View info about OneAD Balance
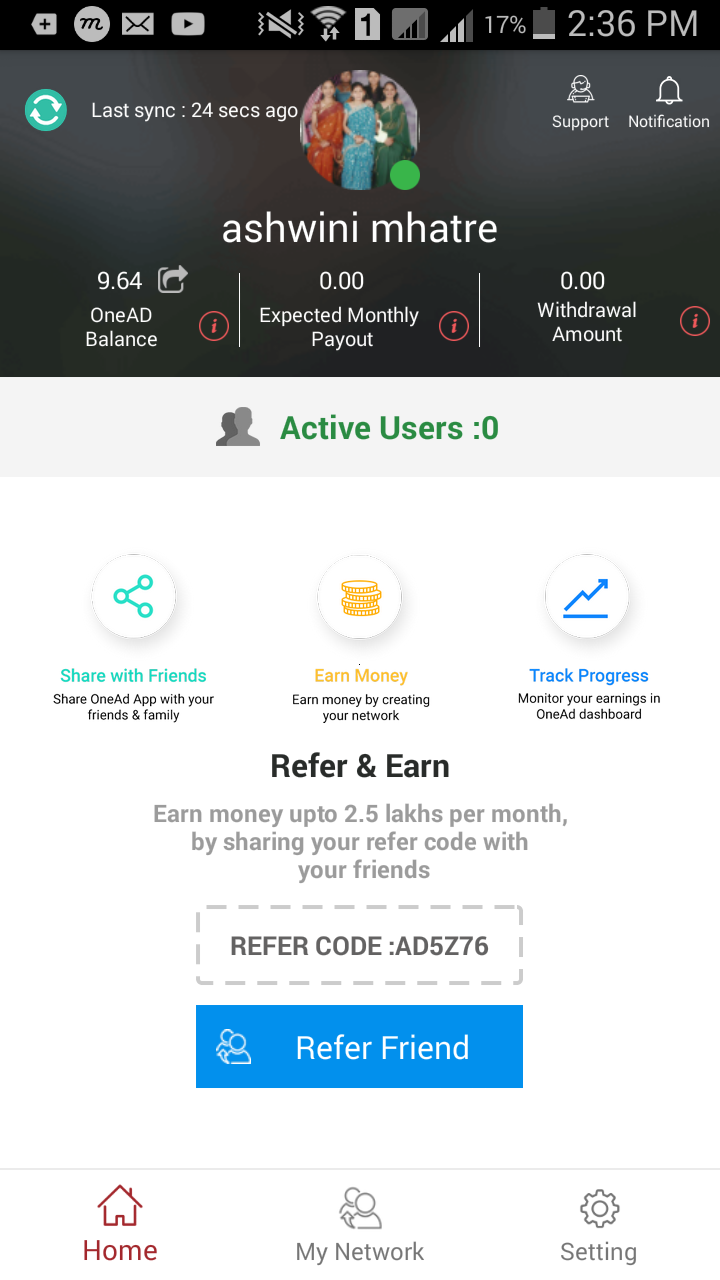The image size is (720, 1280). 213,326
